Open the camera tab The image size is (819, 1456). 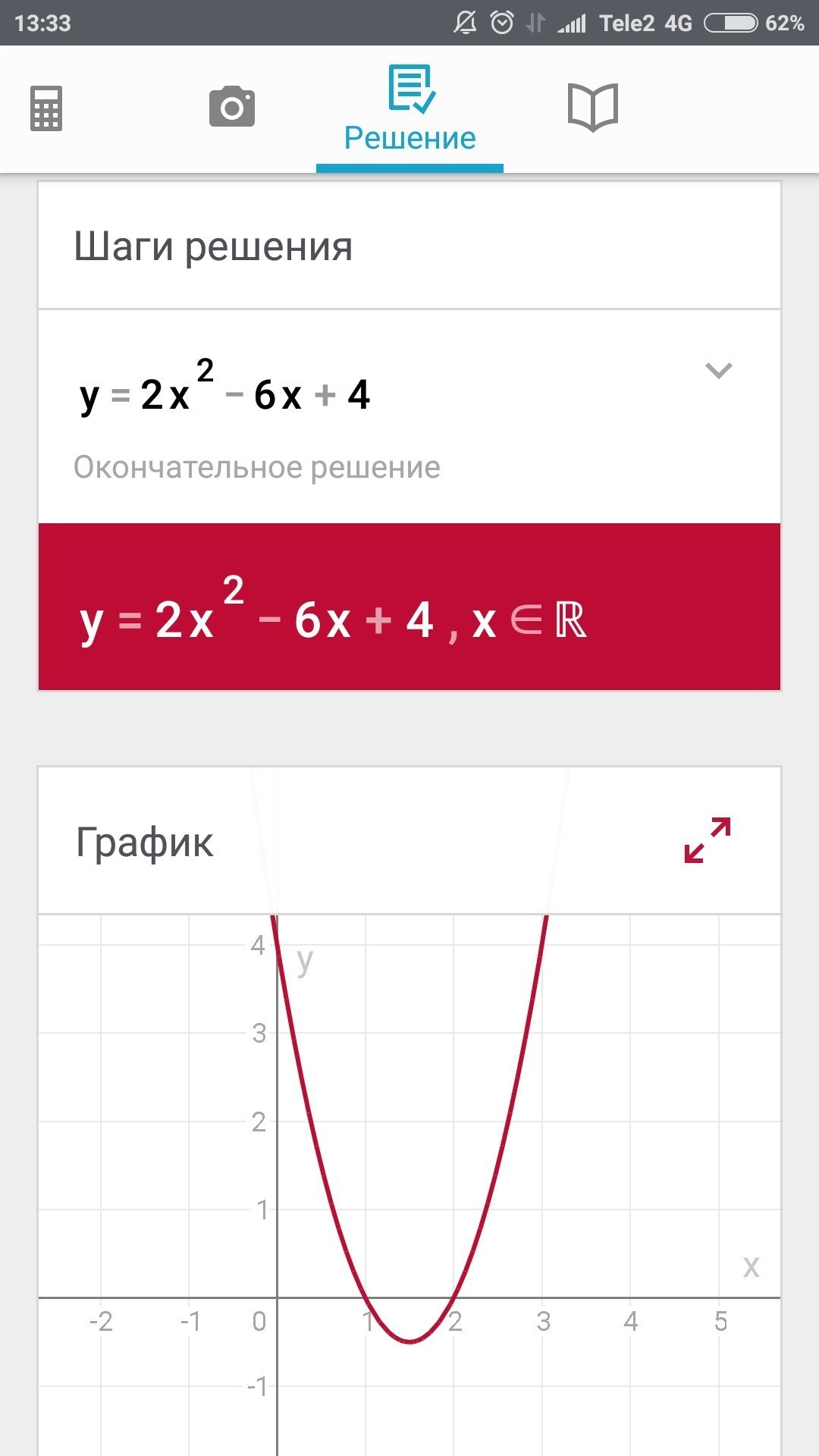tap(232, 107)
